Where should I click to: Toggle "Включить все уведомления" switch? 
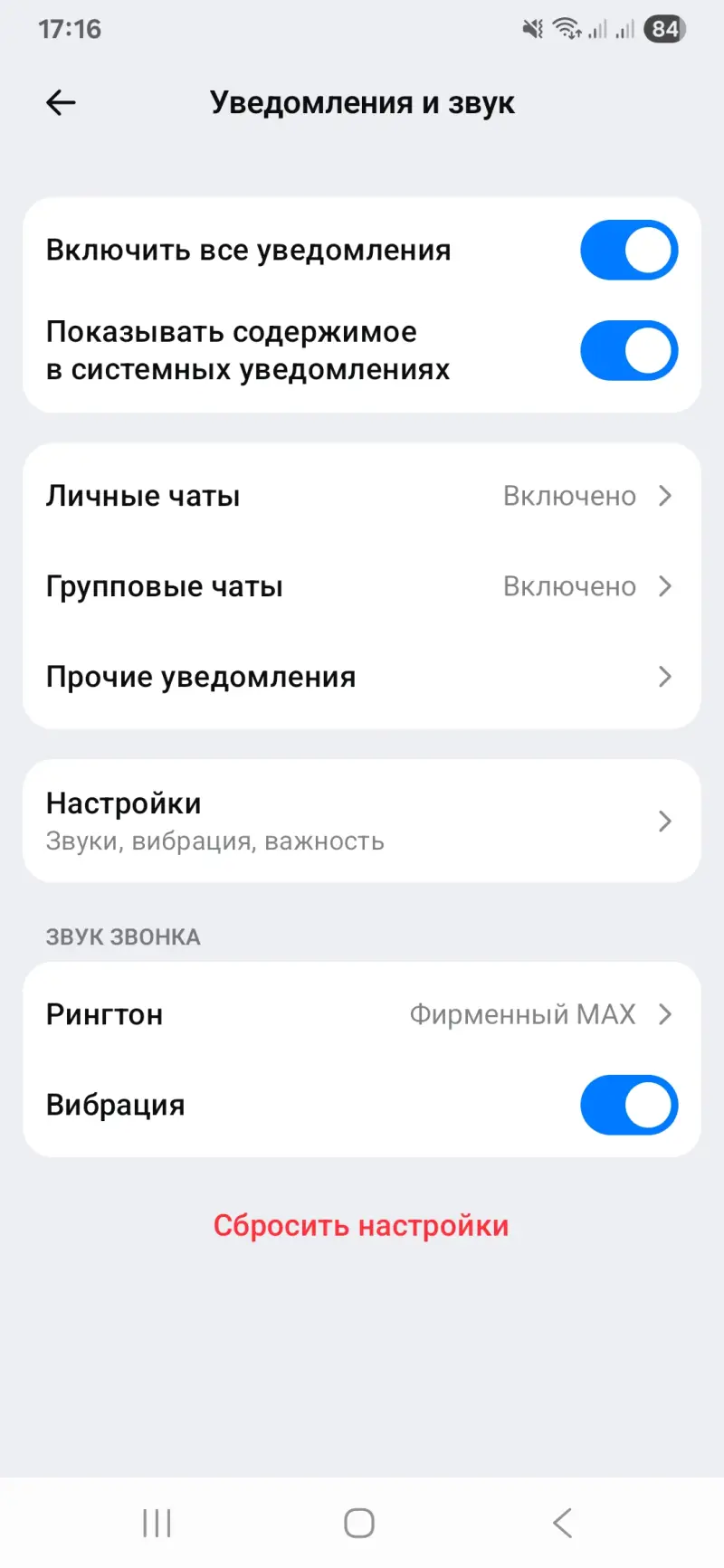point(628,251)
